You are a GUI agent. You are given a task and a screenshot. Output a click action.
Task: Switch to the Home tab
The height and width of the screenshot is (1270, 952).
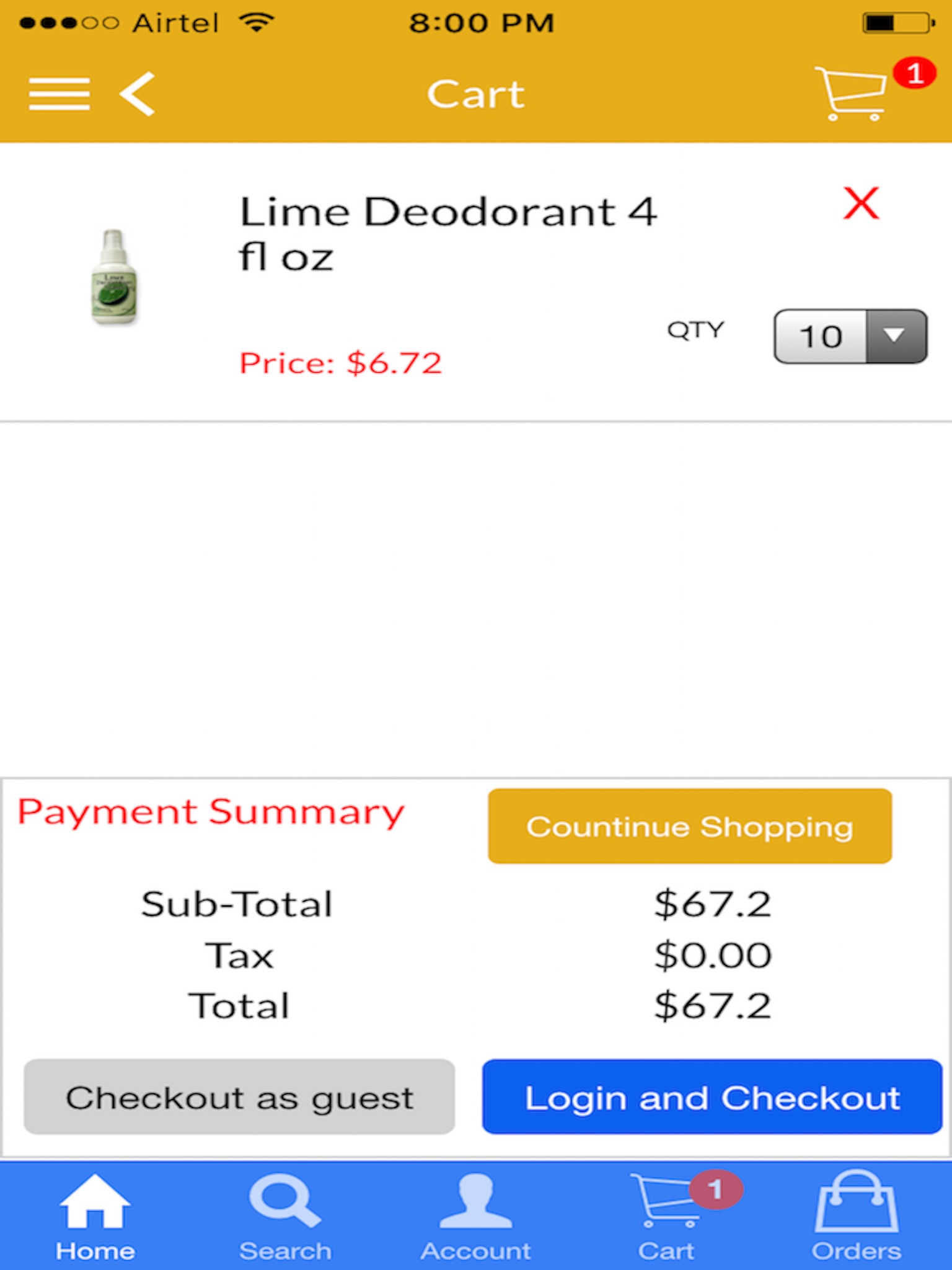[x=95, y=1217]
